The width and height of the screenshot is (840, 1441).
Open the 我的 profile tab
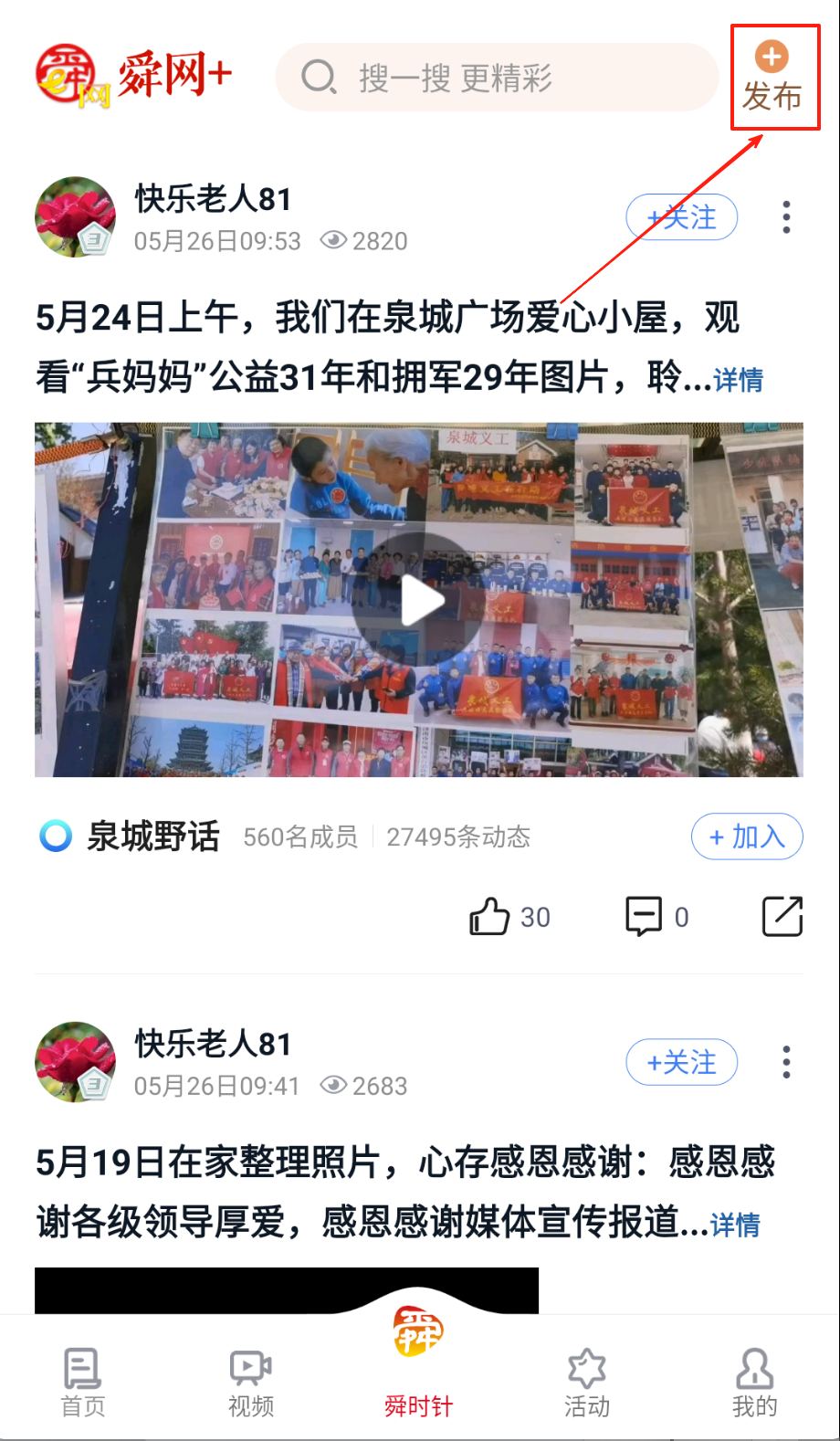754,1383
